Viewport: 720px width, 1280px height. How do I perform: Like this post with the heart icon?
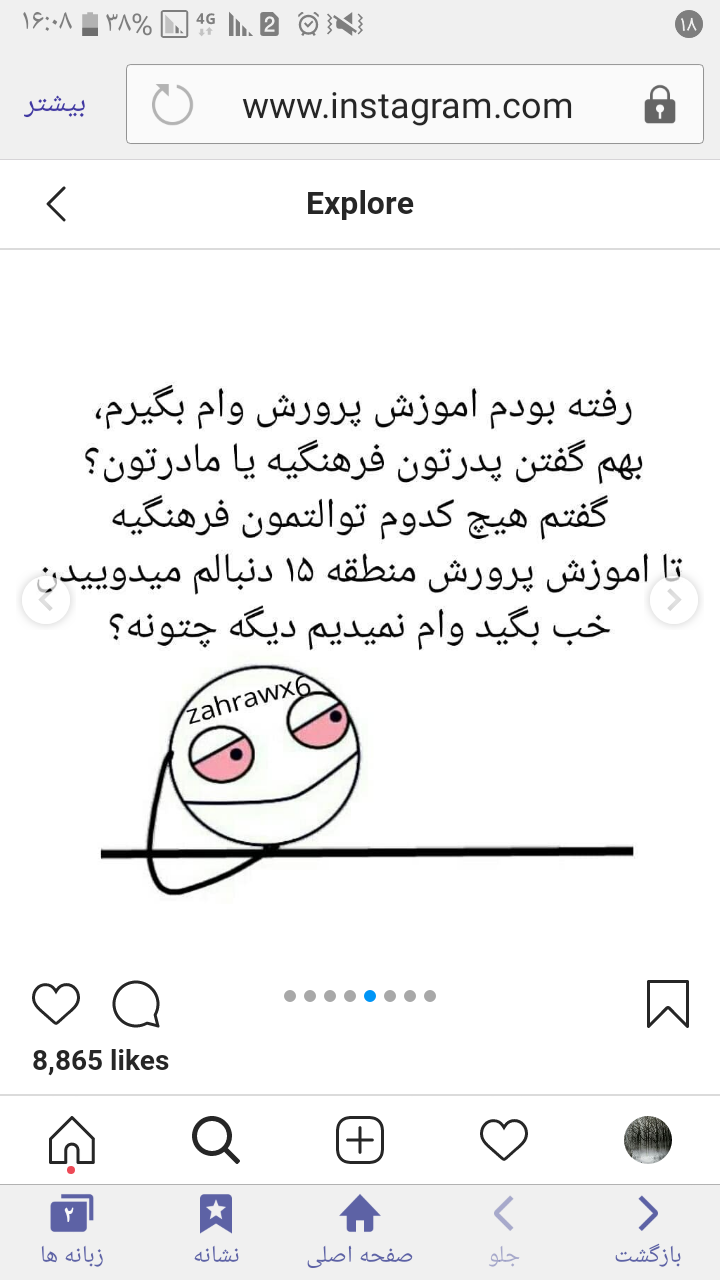(56, 1004)
